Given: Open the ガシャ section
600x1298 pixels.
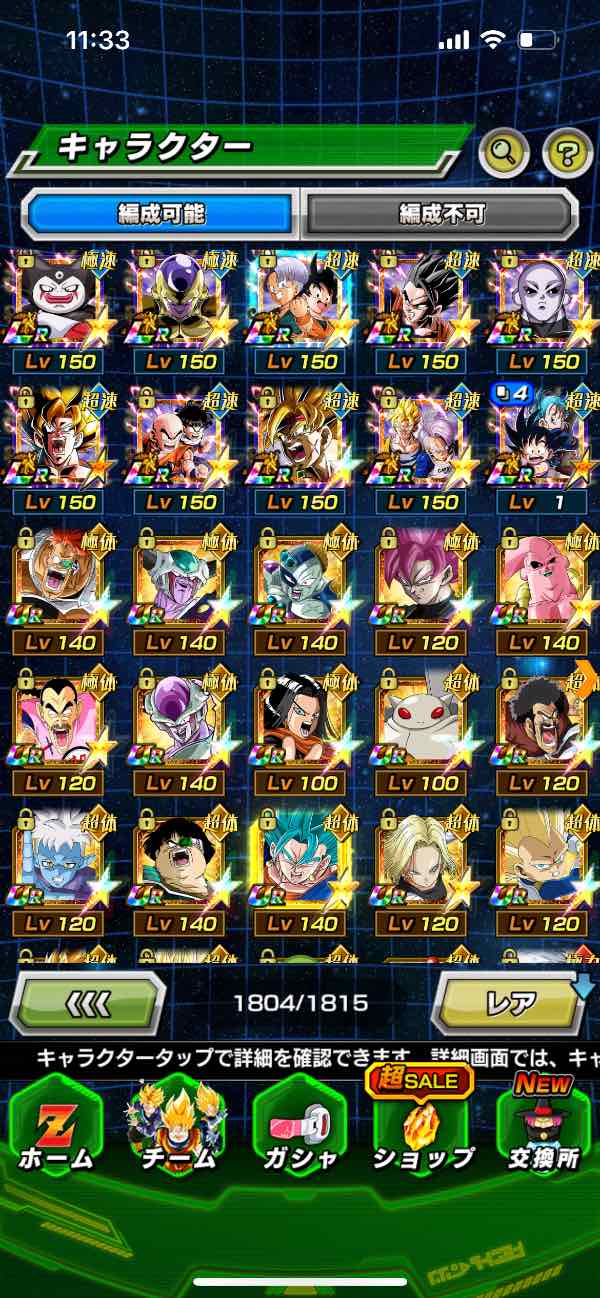Looking at the screenshot, I should (299, 1125).
